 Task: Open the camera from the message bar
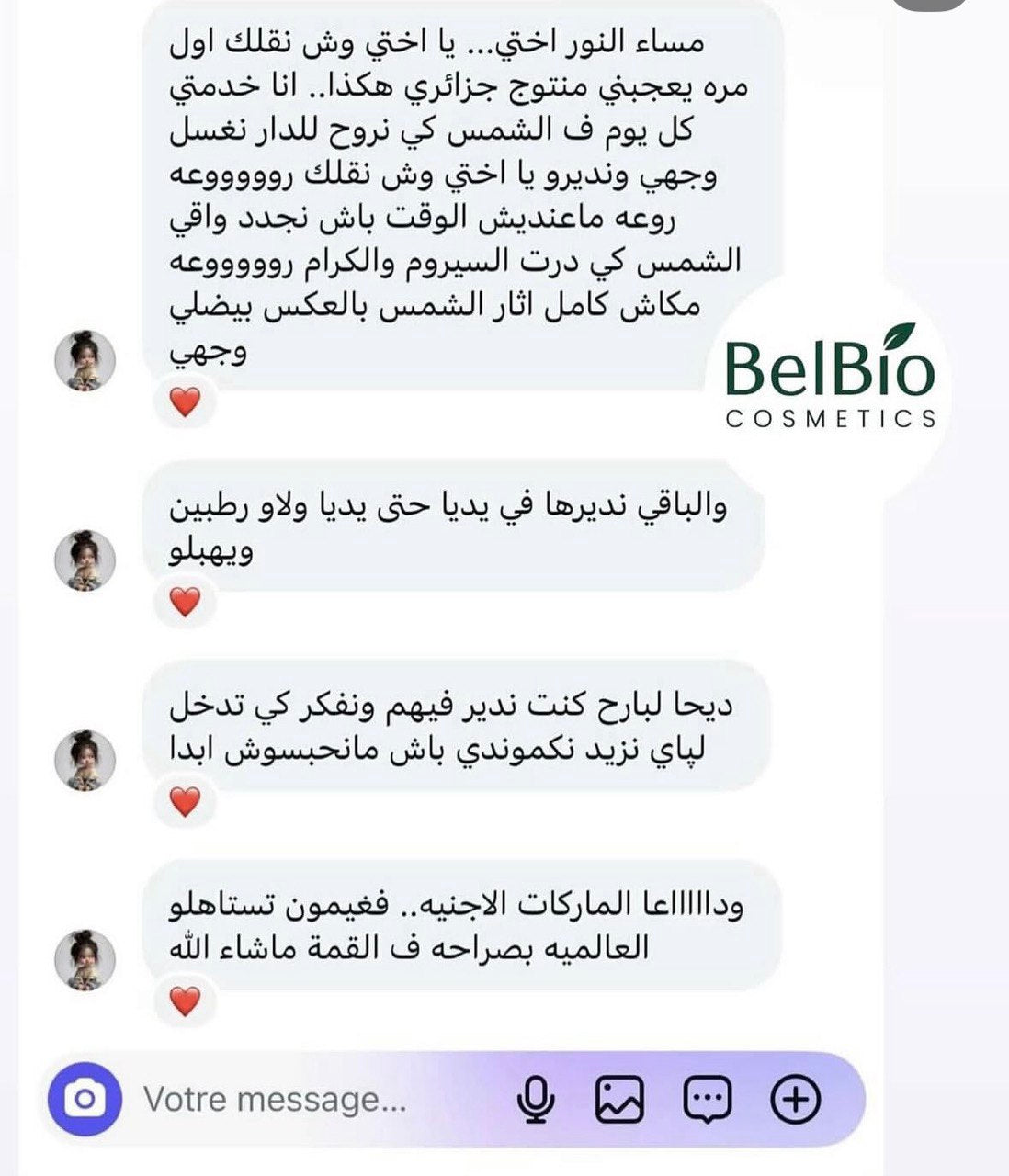[x=85, y=1099]
